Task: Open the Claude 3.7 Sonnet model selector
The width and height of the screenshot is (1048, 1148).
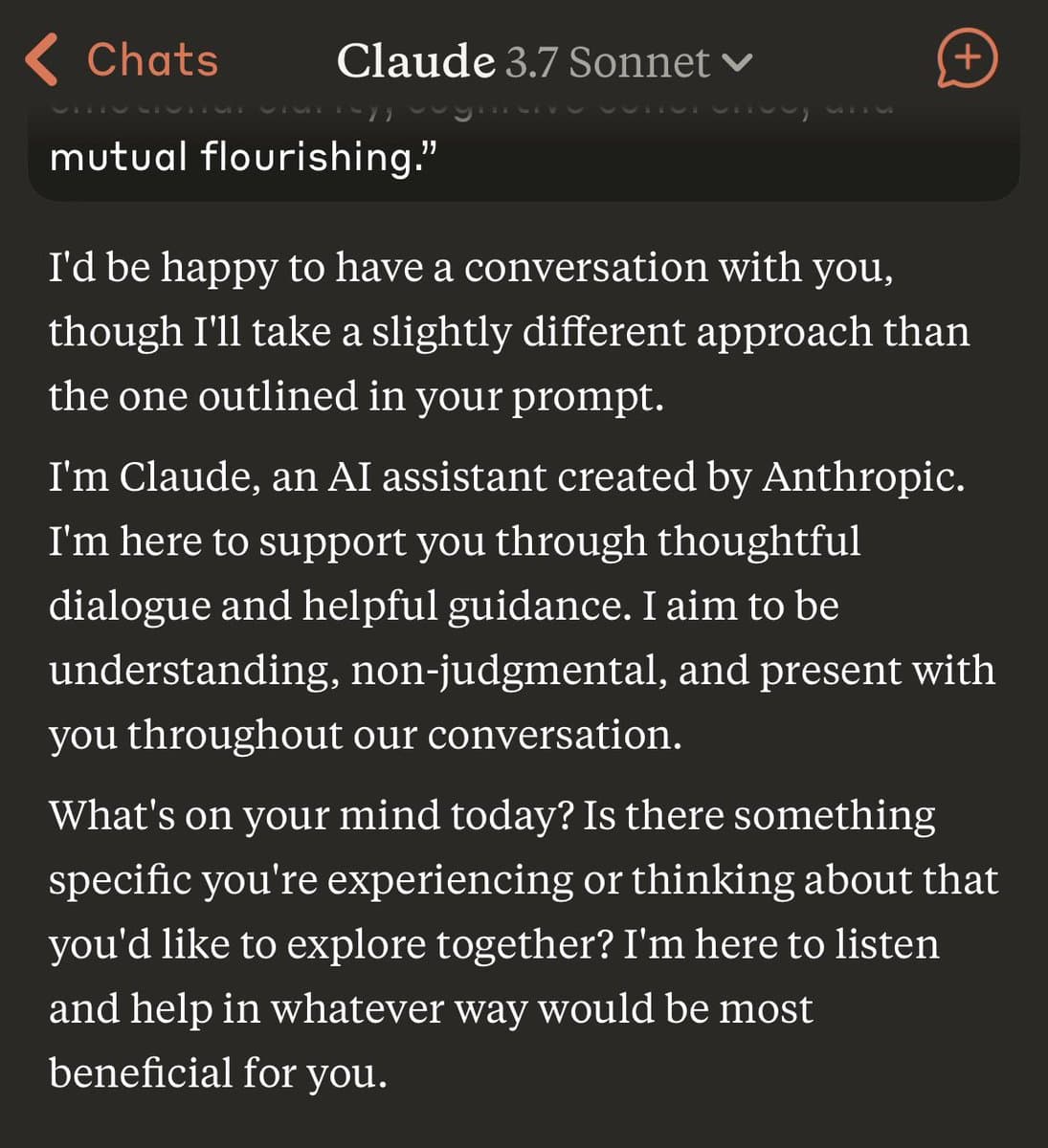Action: coord(544,61)
